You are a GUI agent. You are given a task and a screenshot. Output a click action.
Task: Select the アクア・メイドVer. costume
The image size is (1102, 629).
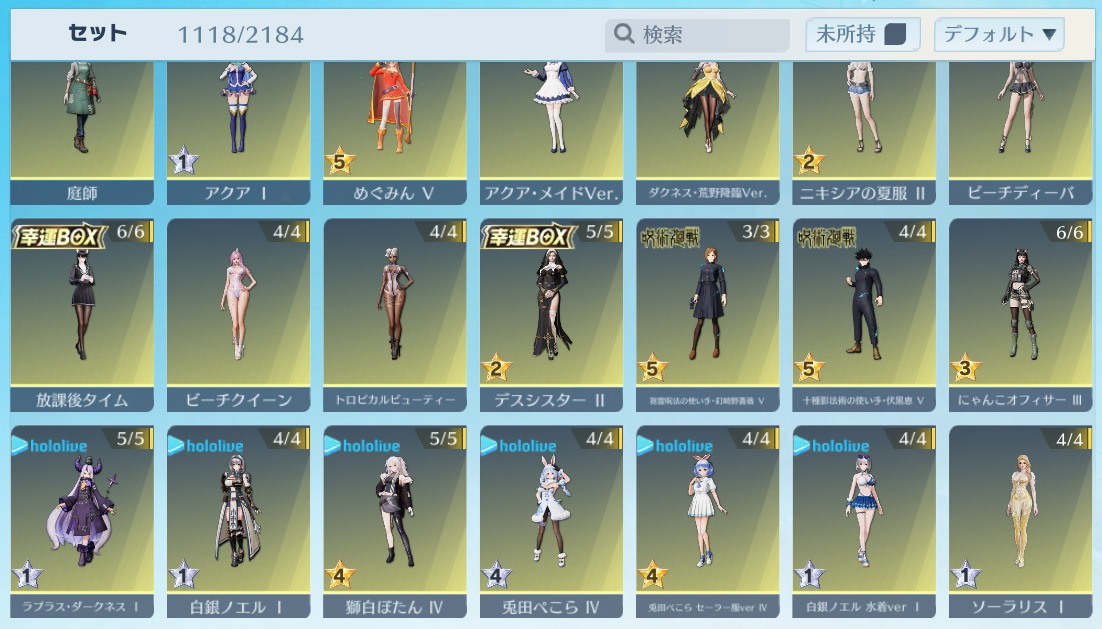click(x=551, y=130)
